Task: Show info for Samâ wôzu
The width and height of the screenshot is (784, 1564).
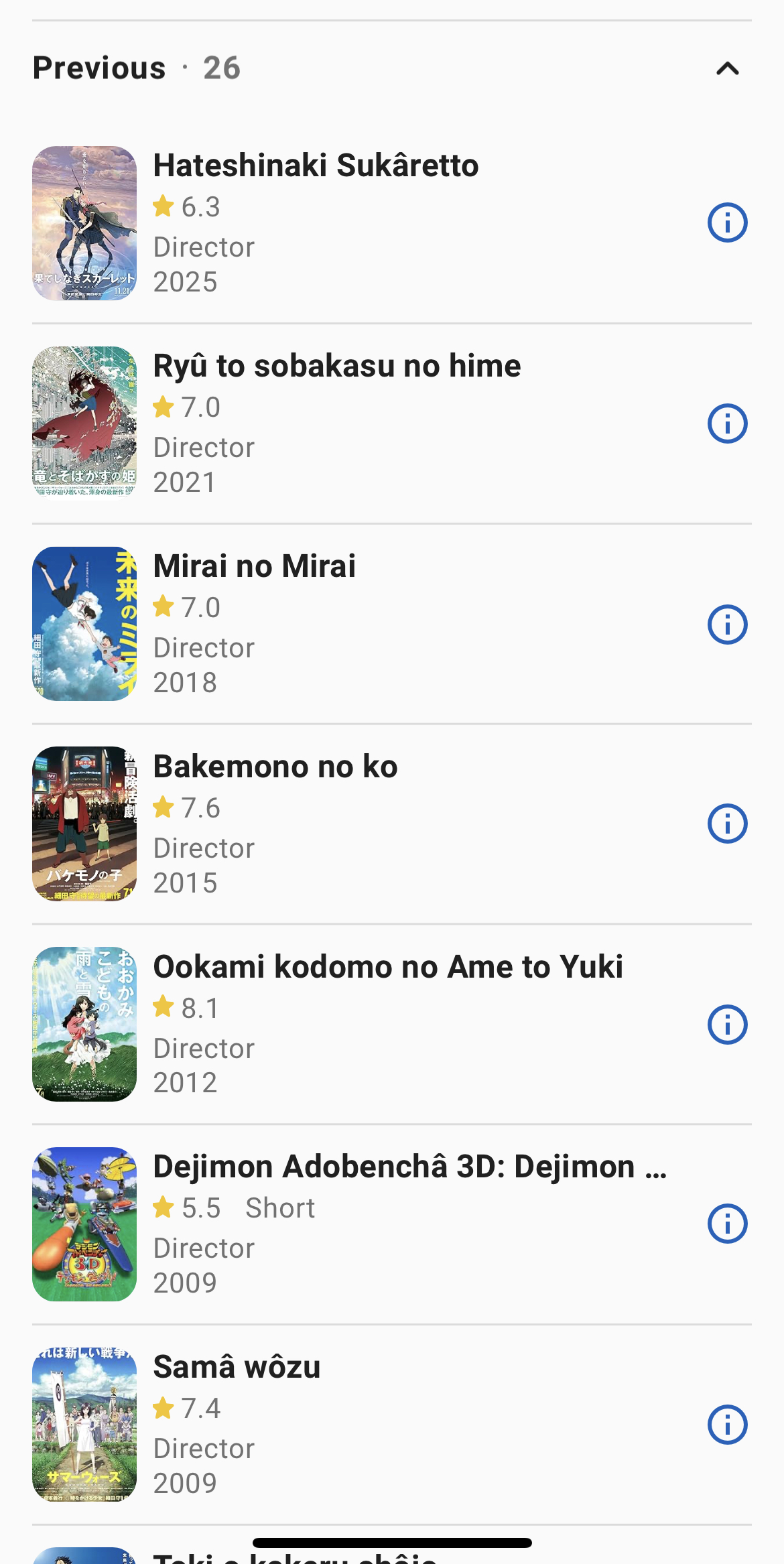Action: (x=727, y=1425)
